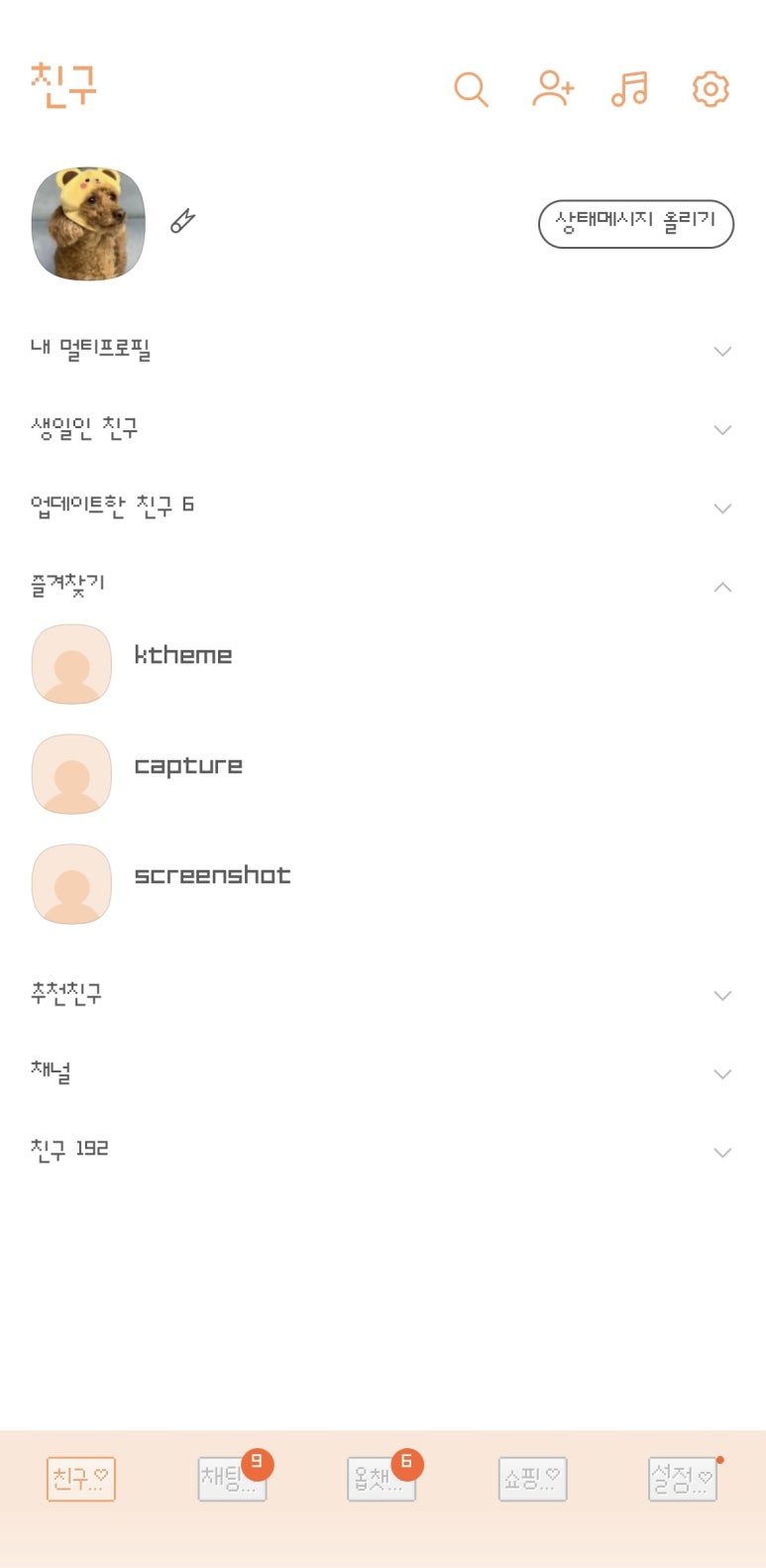Switch to the 설정 tab

pos(683,1479)
